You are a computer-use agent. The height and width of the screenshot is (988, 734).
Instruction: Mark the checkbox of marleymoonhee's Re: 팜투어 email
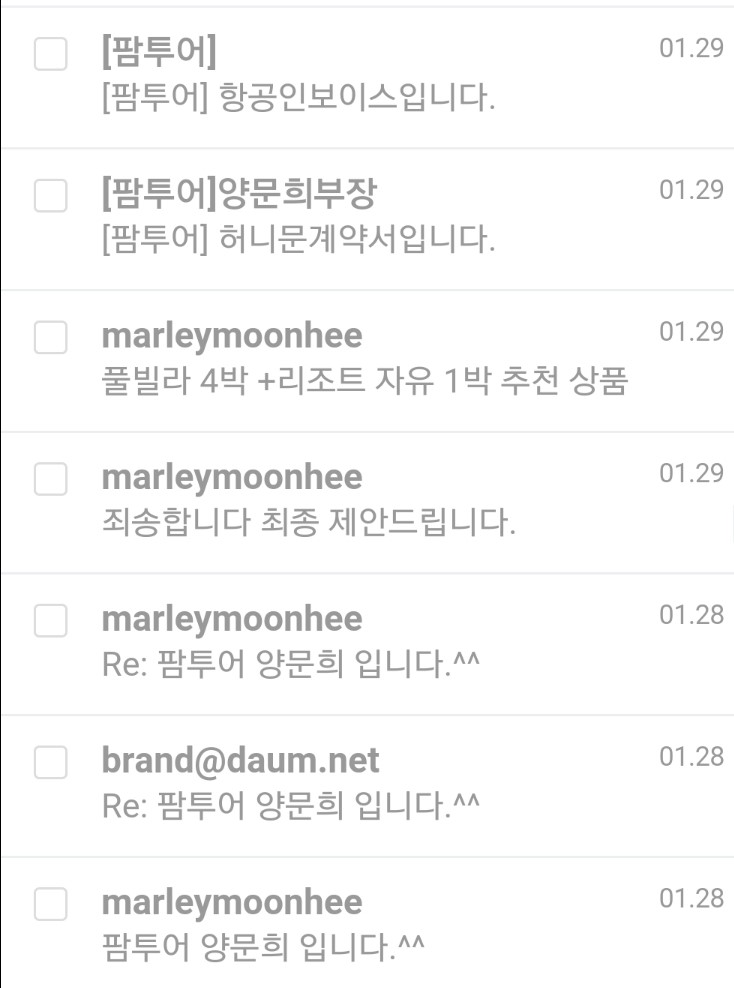pos(50,621)
